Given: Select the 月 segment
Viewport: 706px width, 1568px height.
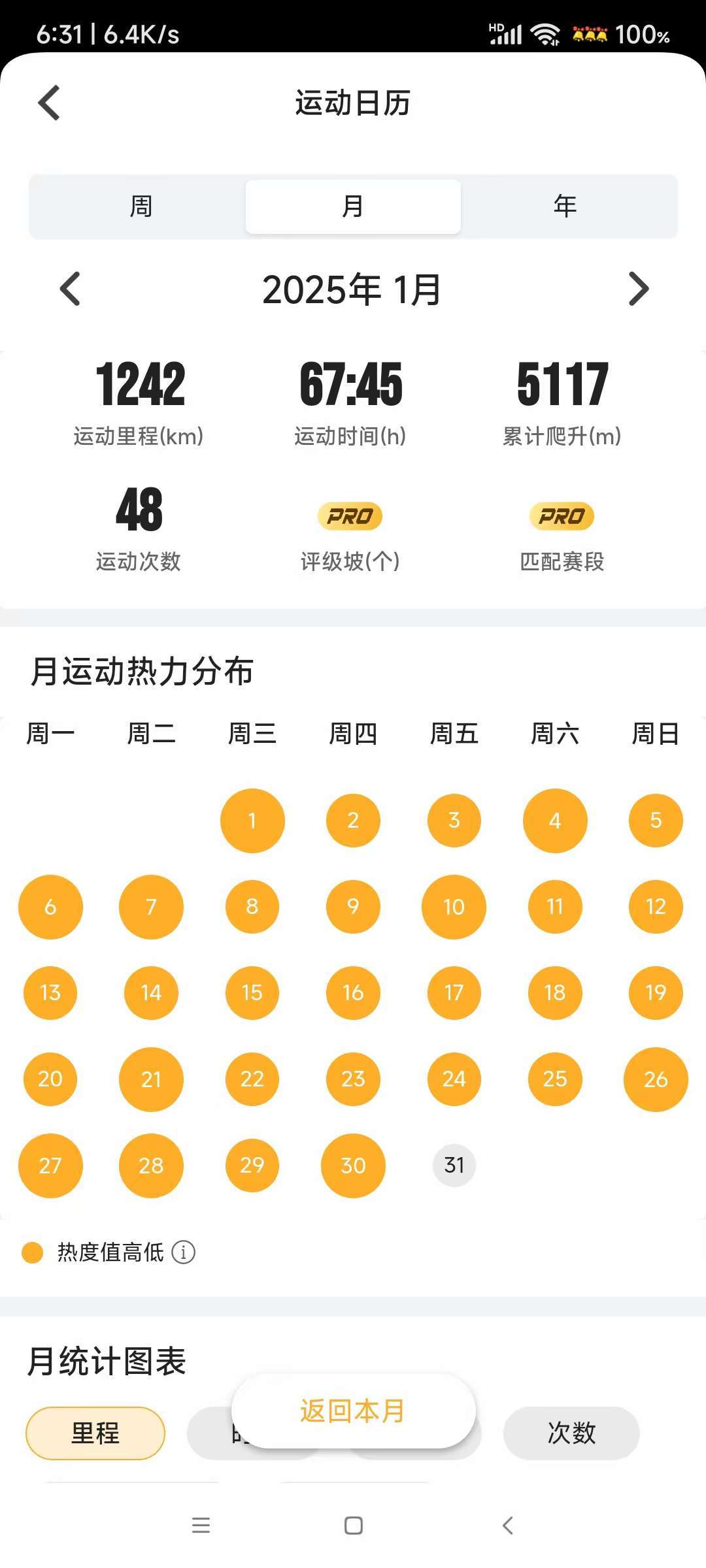Looking at the screenshot, I should 353,206.
